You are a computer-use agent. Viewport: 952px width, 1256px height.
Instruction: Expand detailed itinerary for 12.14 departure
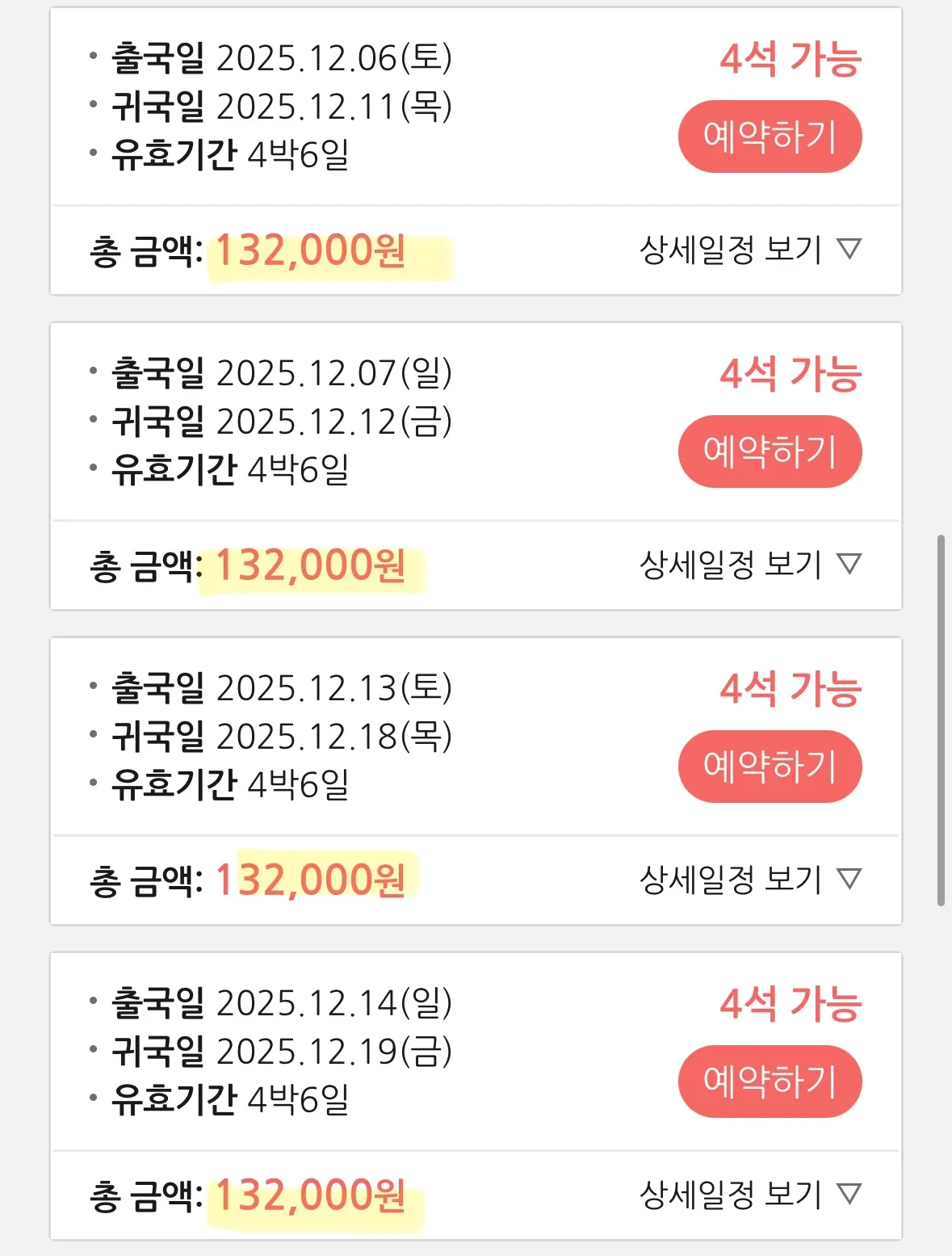tap(750, 1195)
